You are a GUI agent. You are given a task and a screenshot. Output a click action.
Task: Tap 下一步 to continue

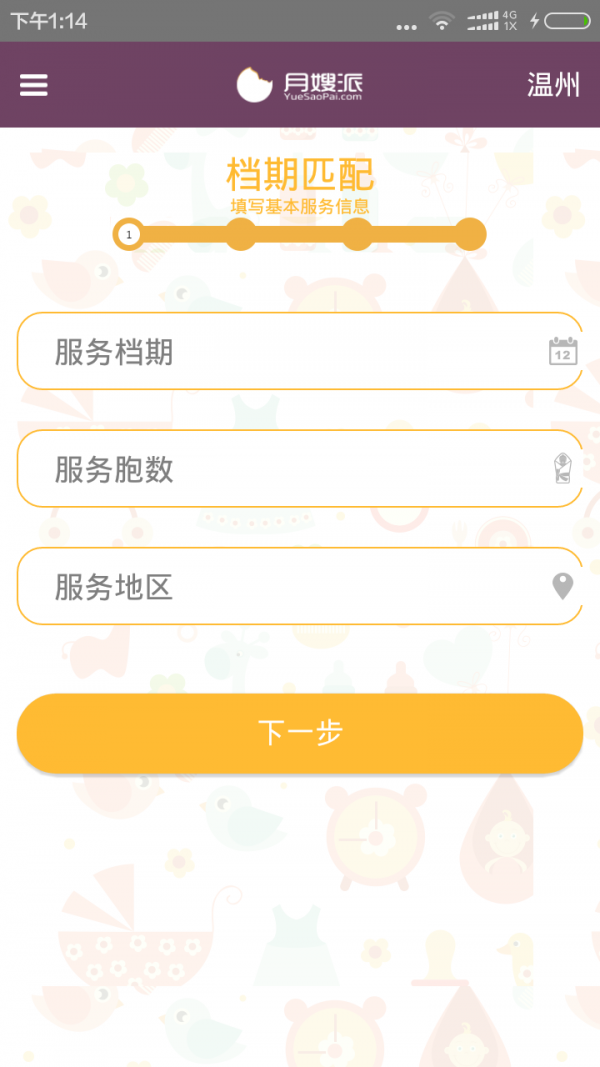click(299, 733)
